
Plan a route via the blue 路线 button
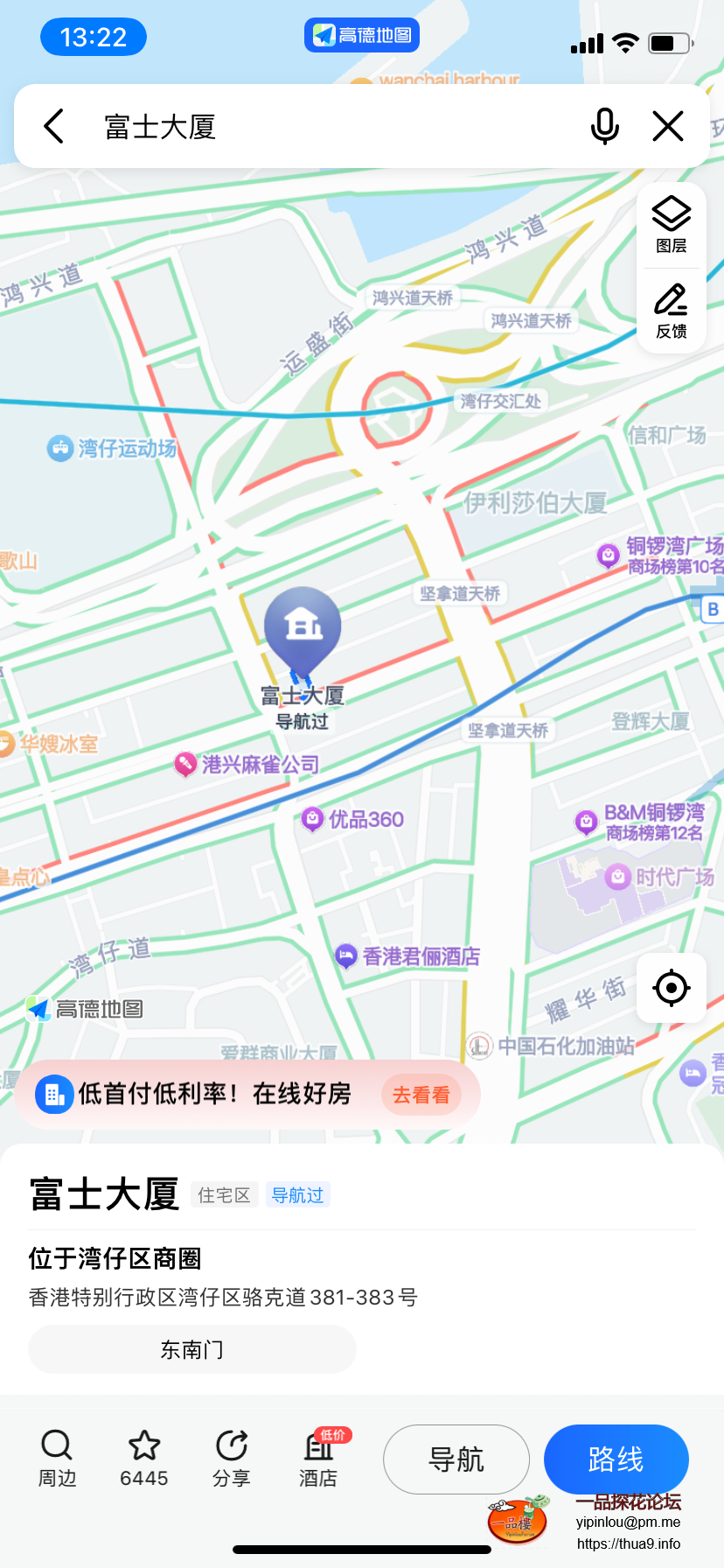coord(616,1459)
